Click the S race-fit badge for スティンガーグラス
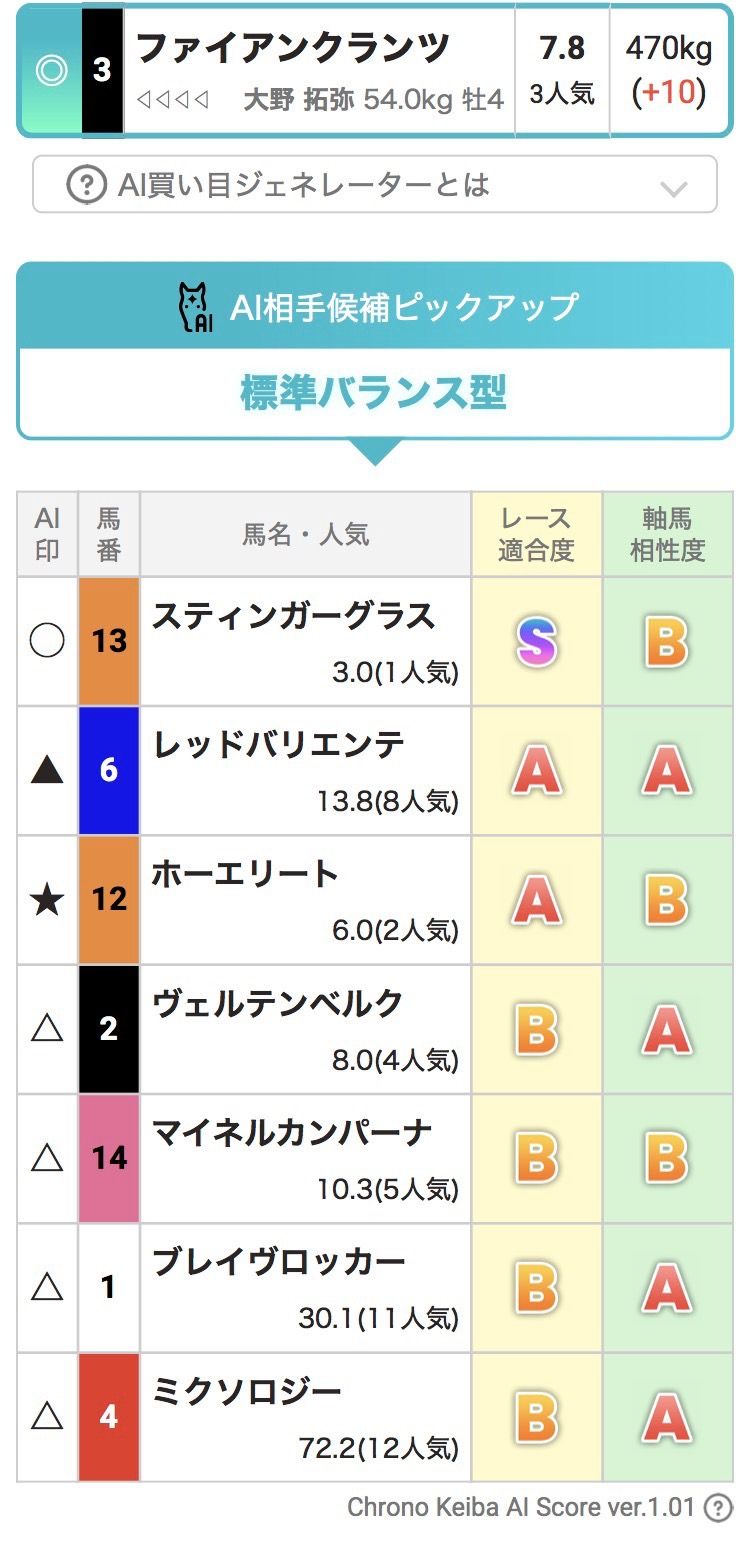This screenshot has width=750, height=1549. click(x=536, y=640)
